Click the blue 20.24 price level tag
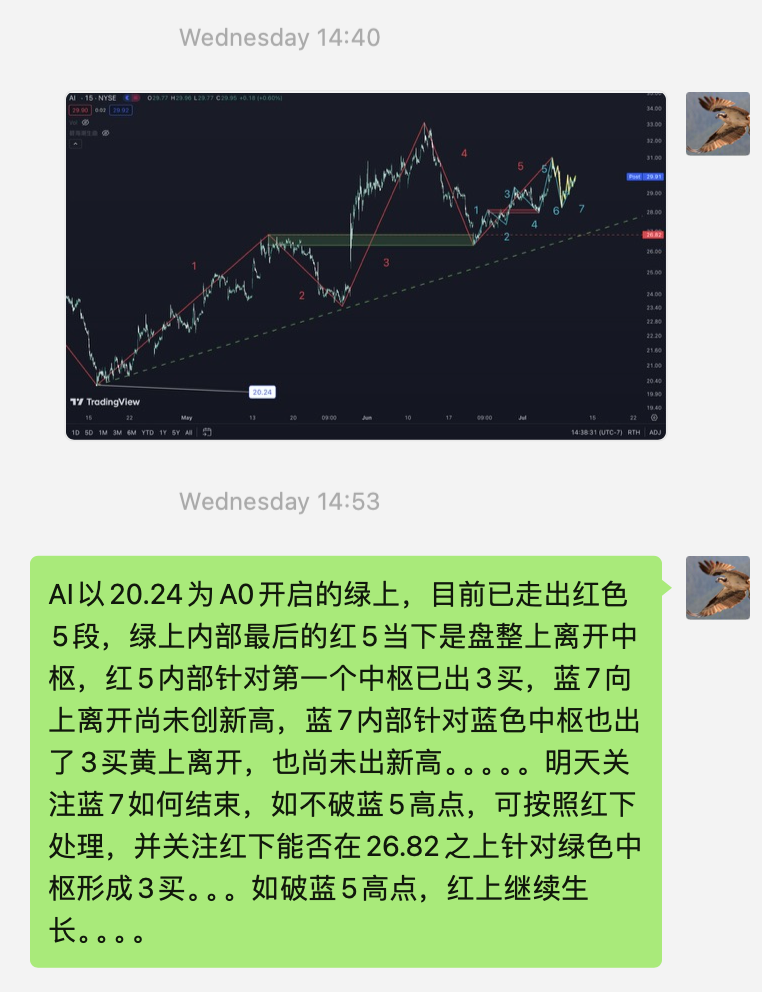Viewport: 762px width, 992px height. click(262, 392)
